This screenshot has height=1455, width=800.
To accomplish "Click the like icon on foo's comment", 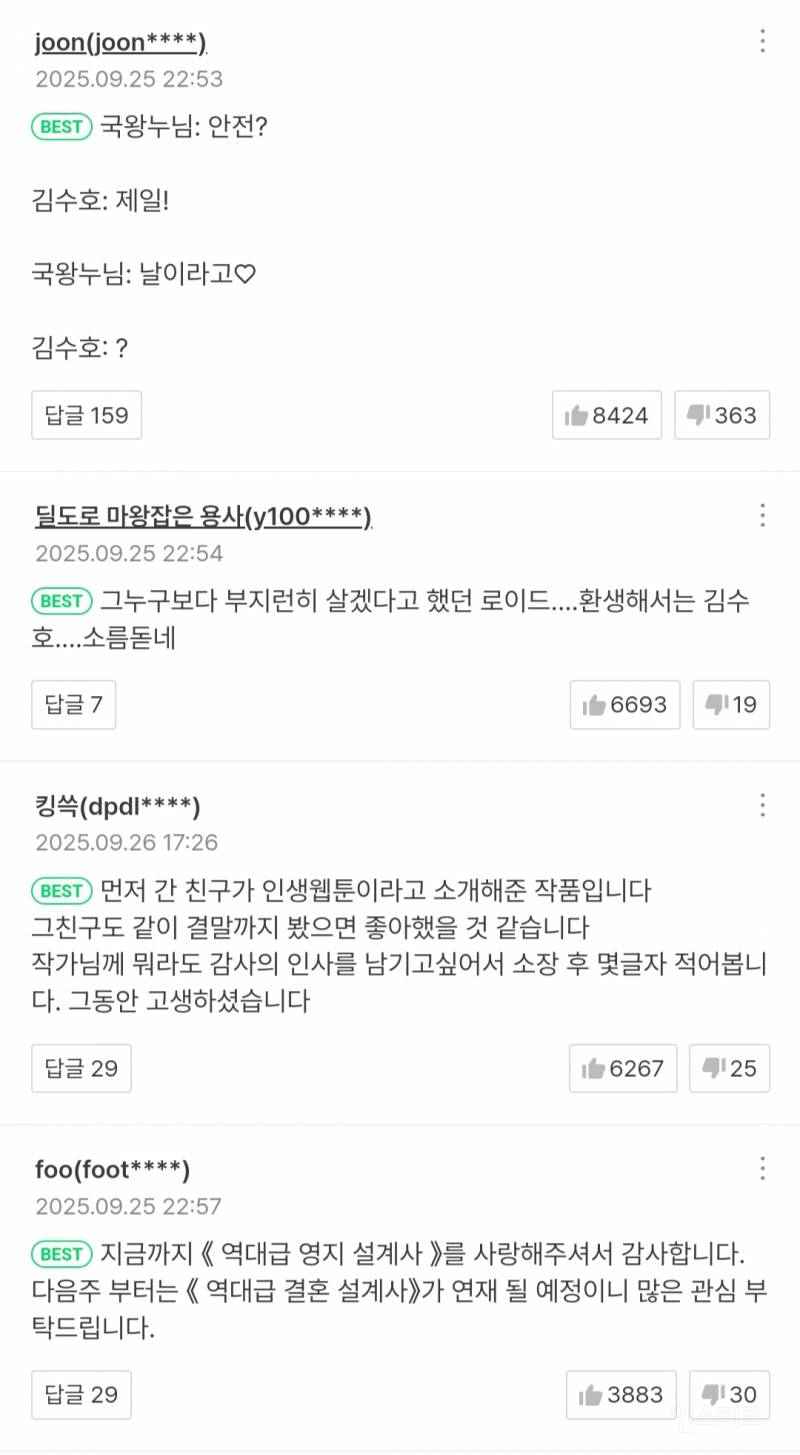I will [x=595, y=1394].
